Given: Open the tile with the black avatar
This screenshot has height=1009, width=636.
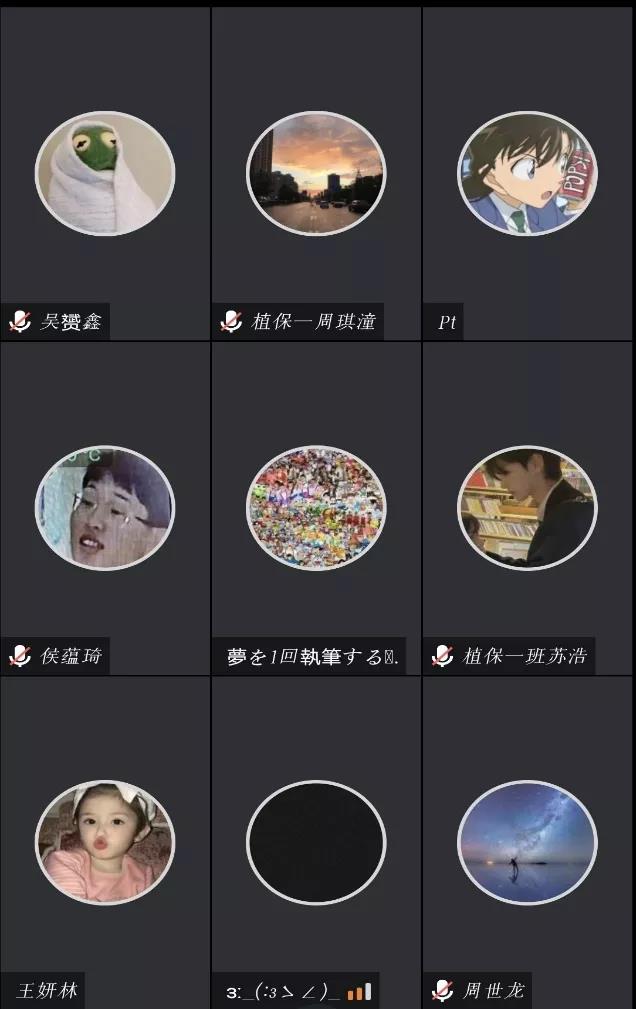Looking at the screenshot, I should (x=316, y=842).
